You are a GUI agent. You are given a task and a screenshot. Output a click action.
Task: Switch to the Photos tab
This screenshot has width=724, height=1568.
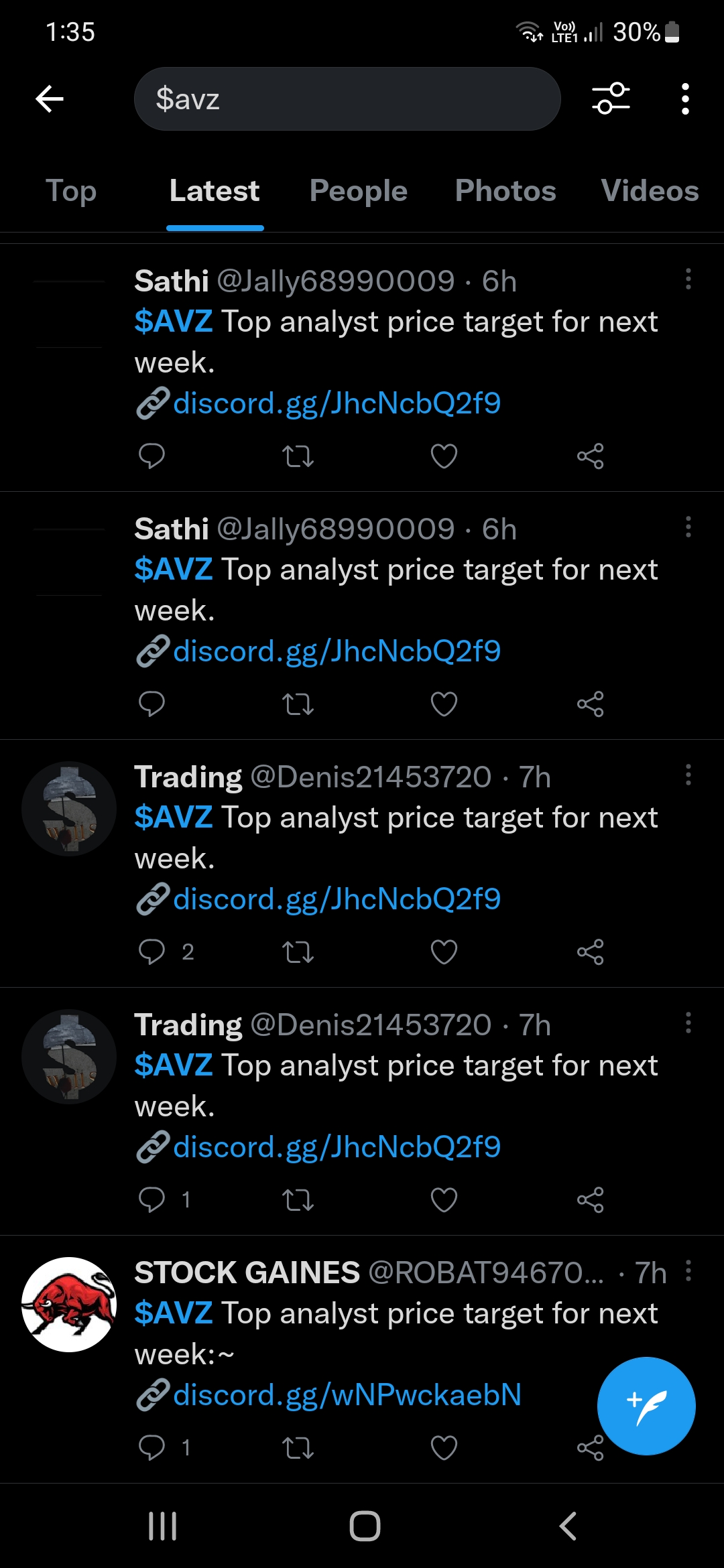tap(505, 191)
